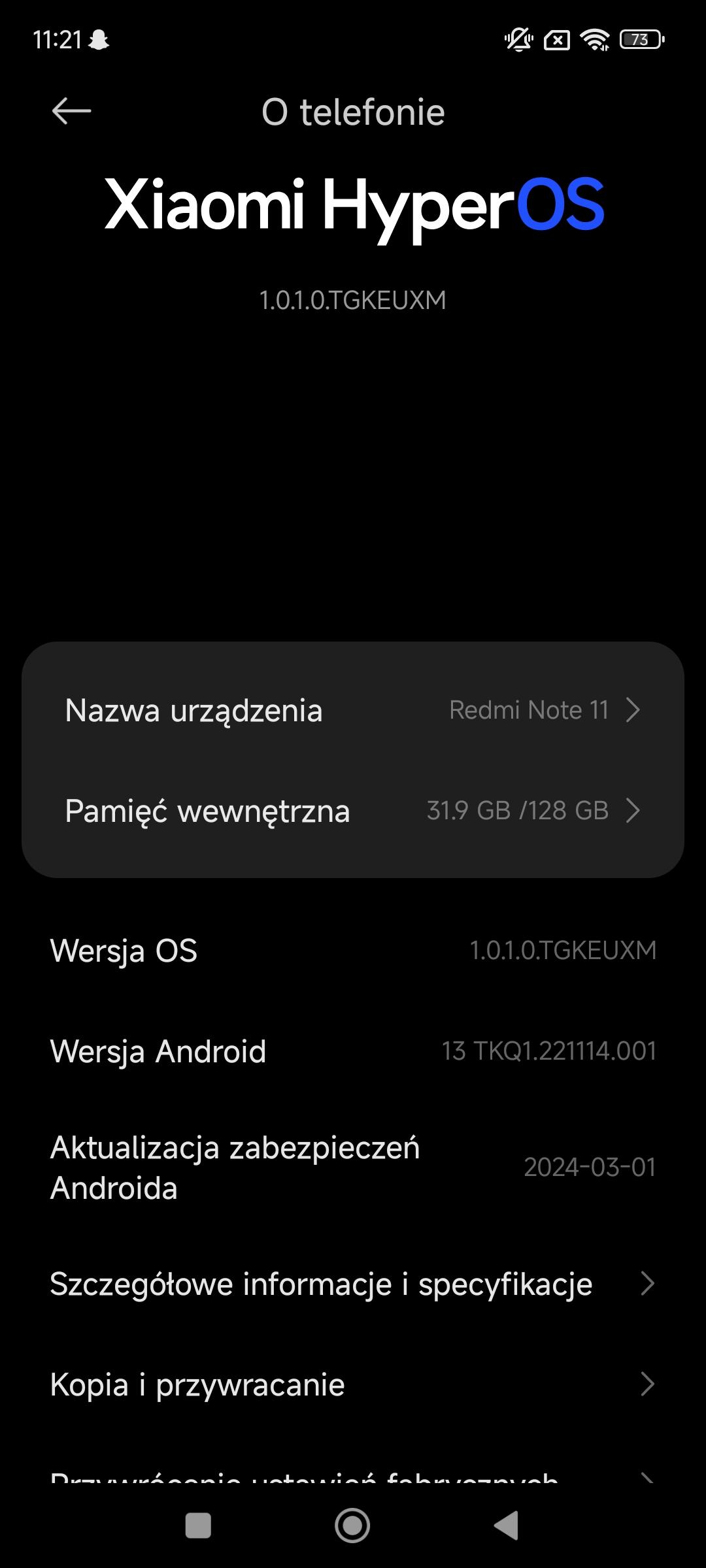Tap the system home button
Image resolution: width=706 pixels, height=1568 pixels.
tap(352, 1526)
